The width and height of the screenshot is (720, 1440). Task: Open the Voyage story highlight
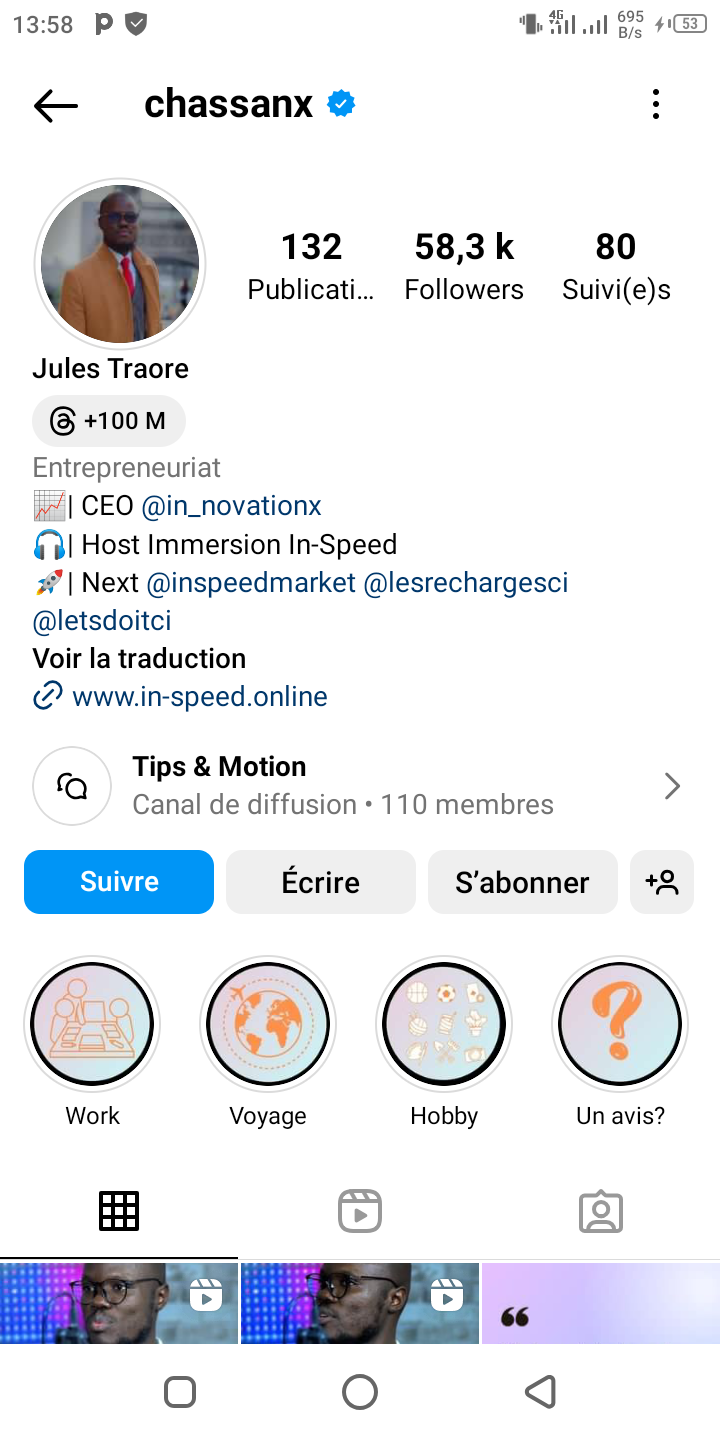tap(268, 1024)
